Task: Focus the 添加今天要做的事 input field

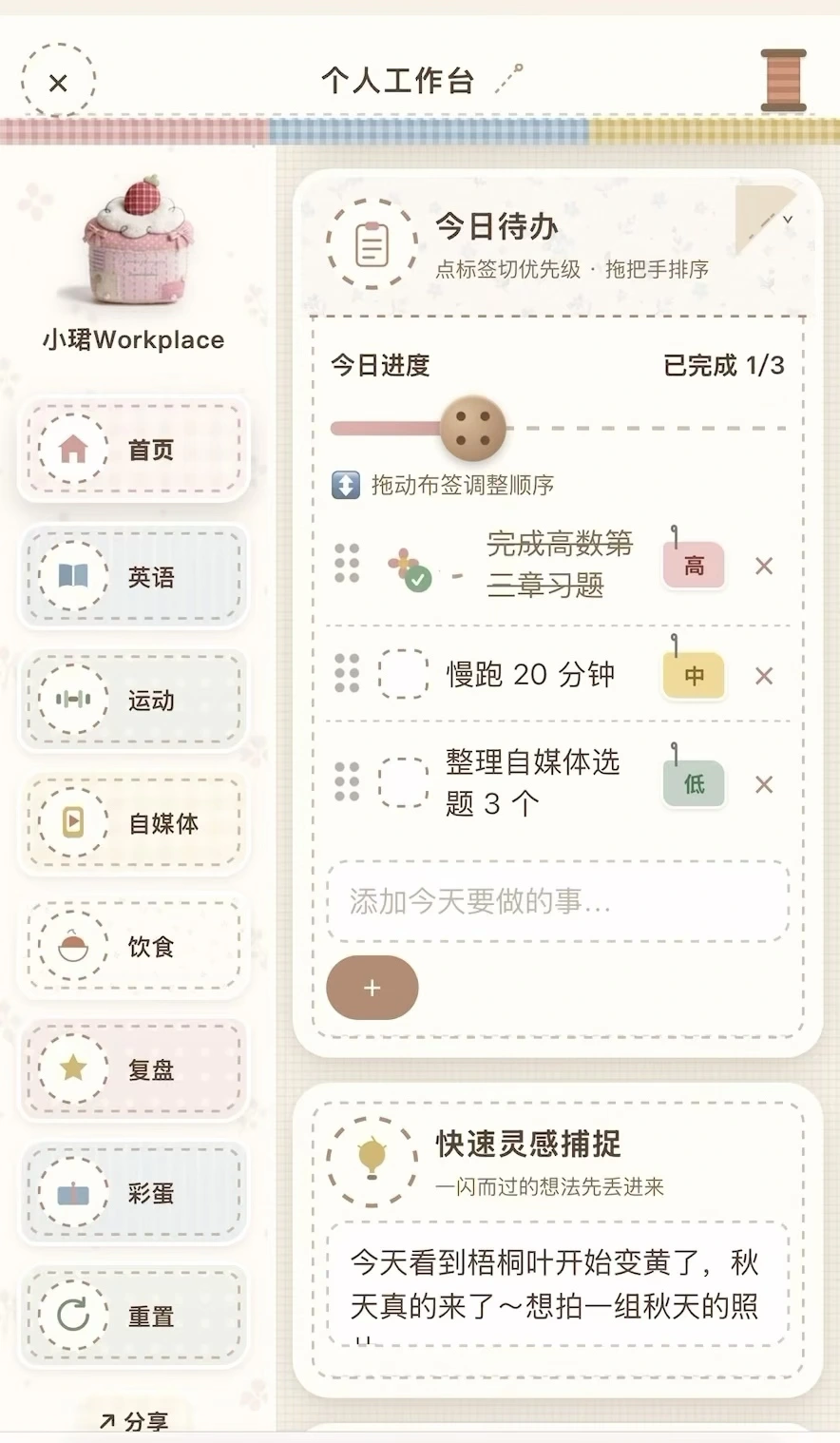Action: (558, 901)
